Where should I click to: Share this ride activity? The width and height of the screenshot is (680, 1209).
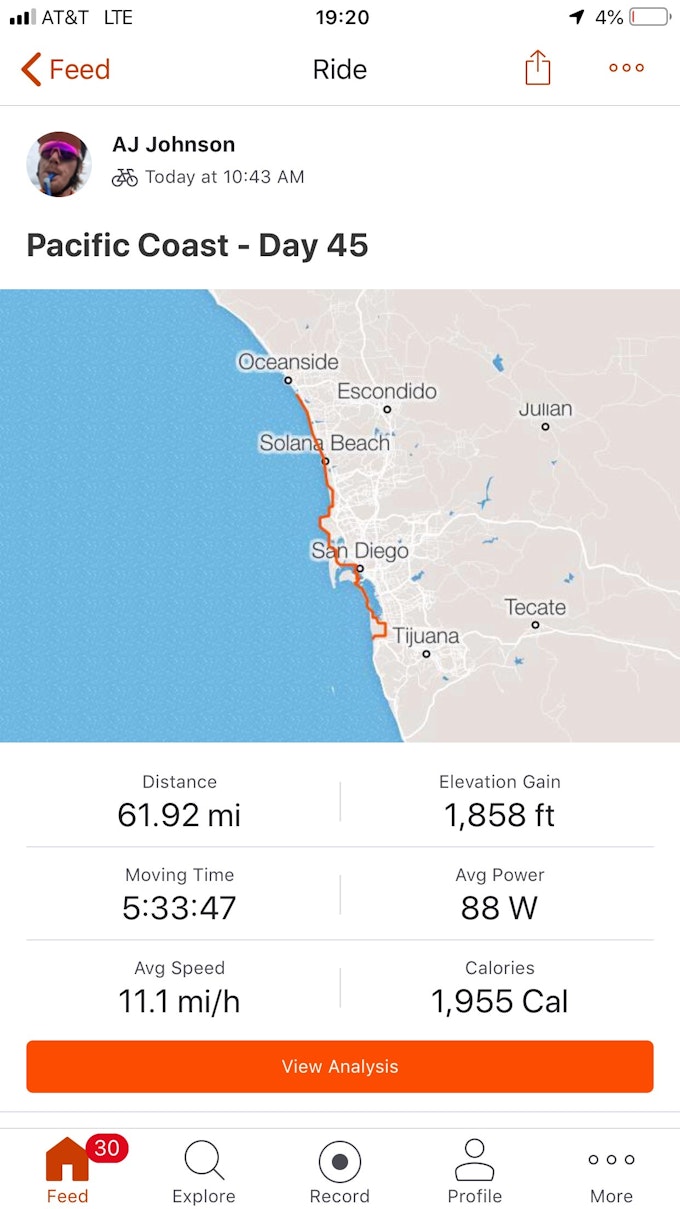pyautogui.click(x=538, y=68)
